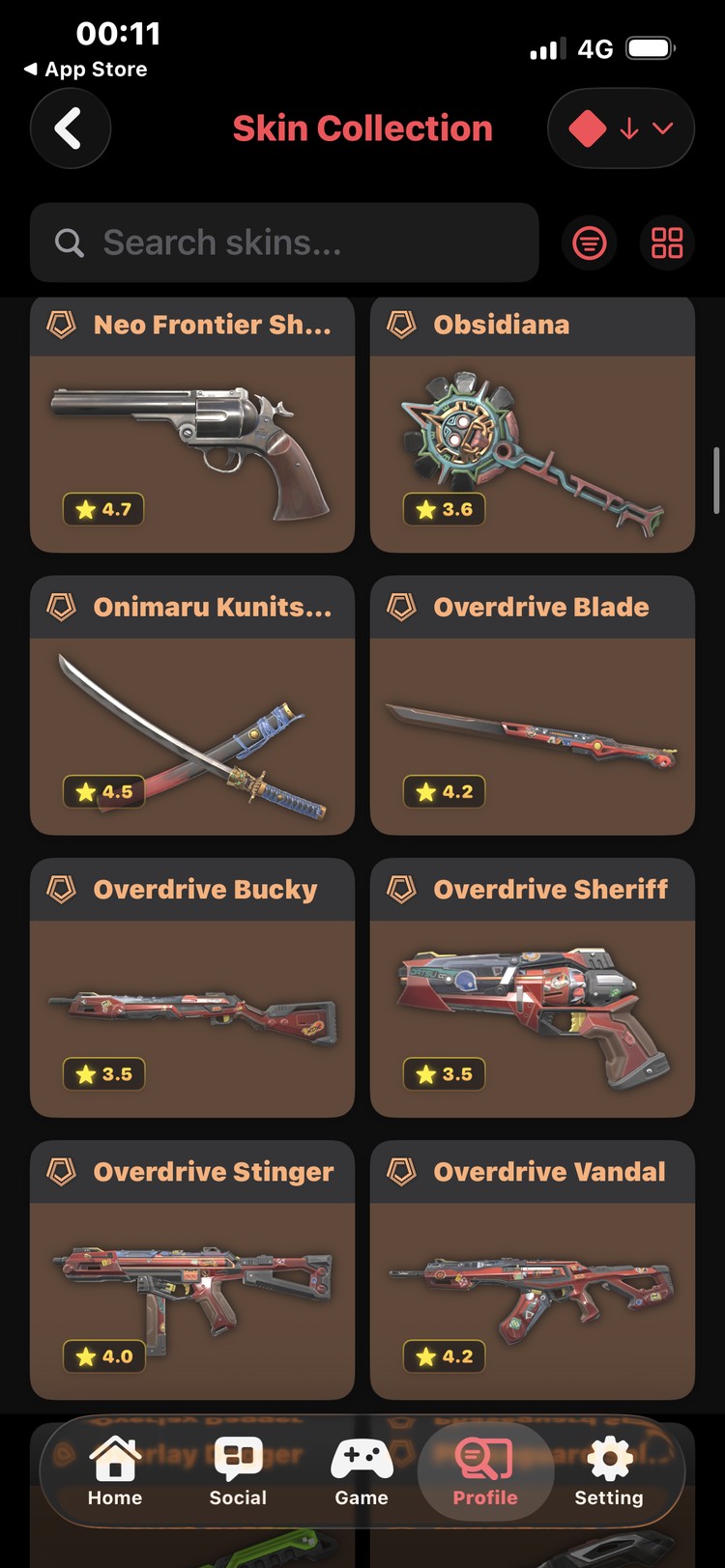View the Overdrive Sheriff skin

(533, 988)
